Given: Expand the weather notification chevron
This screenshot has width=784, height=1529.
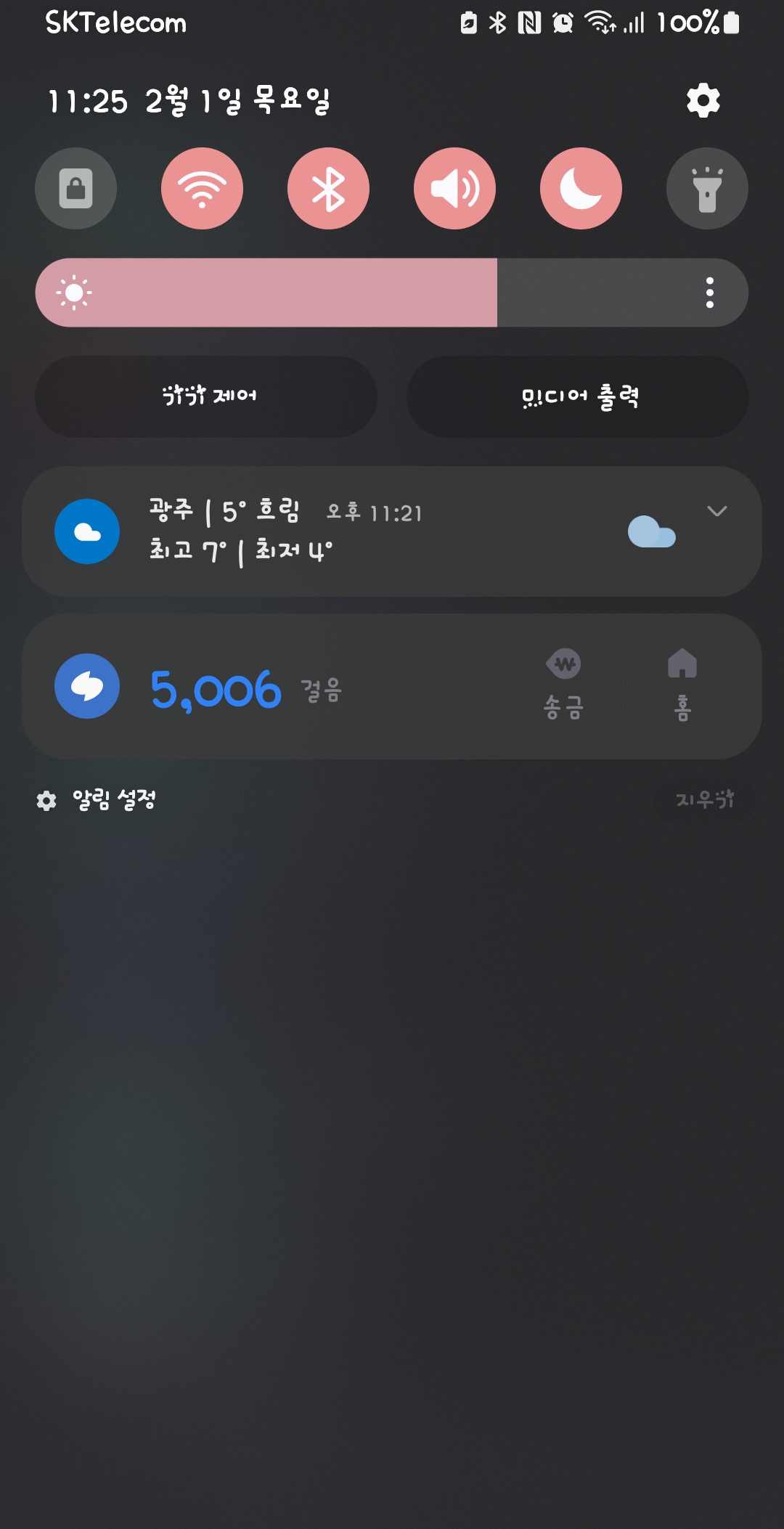Looking at the screenshot, I should [x=716, y=512].
